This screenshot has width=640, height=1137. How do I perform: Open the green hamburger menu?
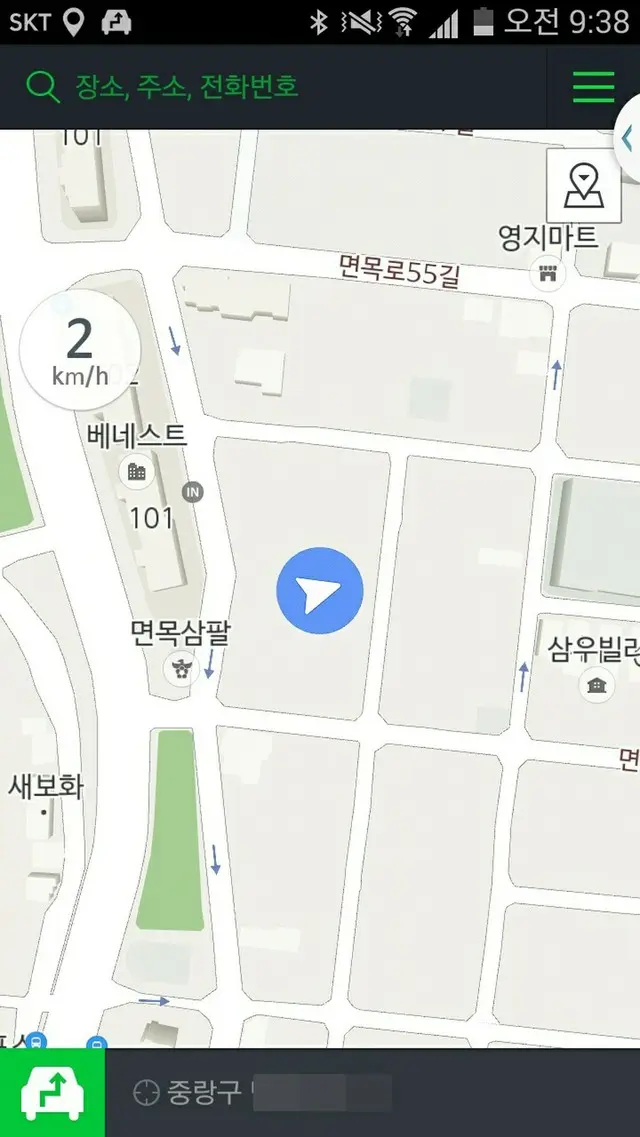(x=593, y=87)
